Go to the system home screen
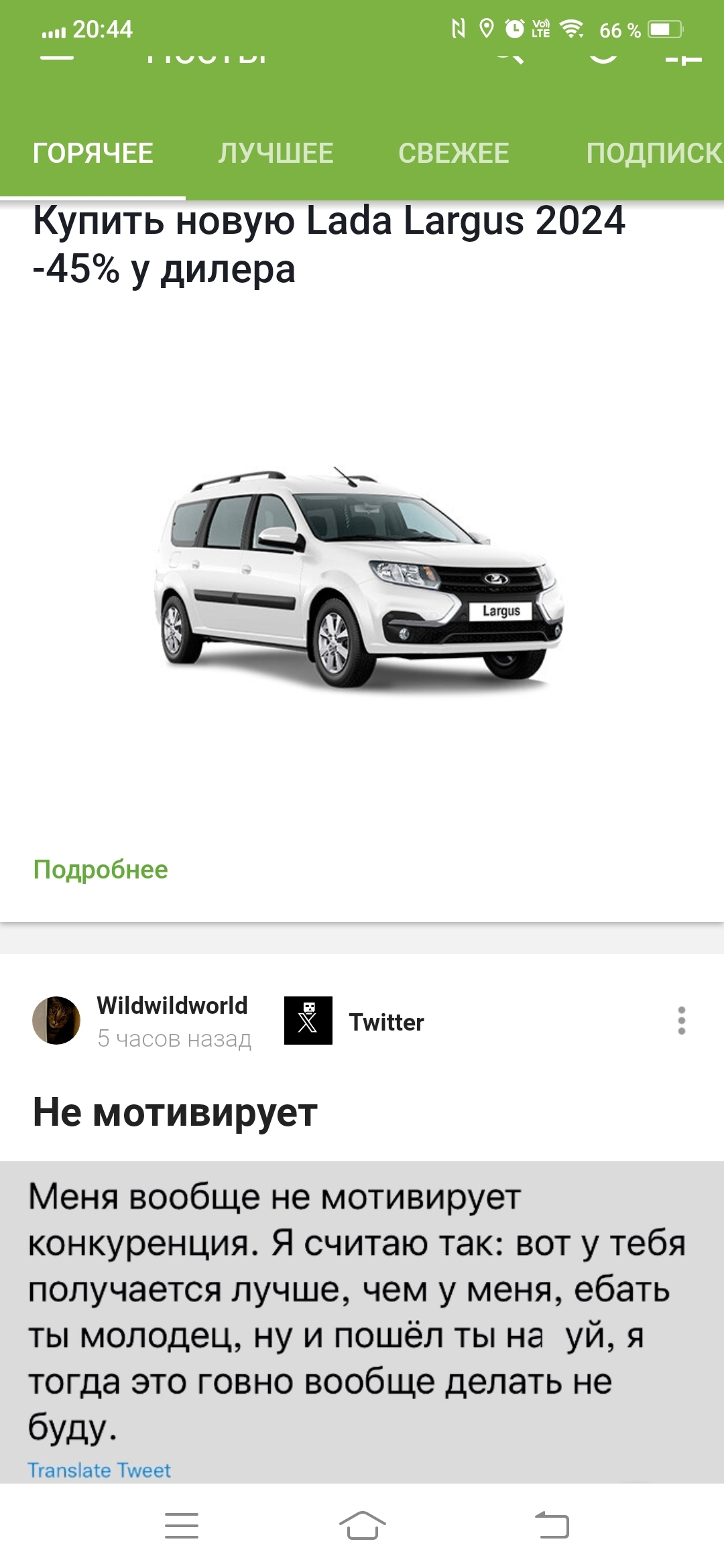The image size is (724, 1568). point(362,1526)
